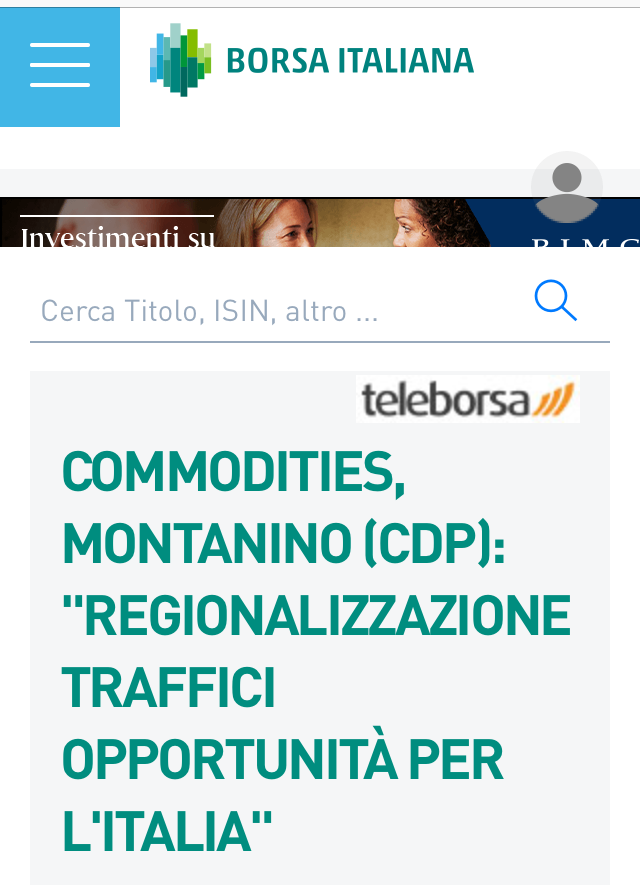The height and width of the screenshot is (885, 640).
Task: Focus the Cerca Titolo, ISIN search field
Action: 270,311
